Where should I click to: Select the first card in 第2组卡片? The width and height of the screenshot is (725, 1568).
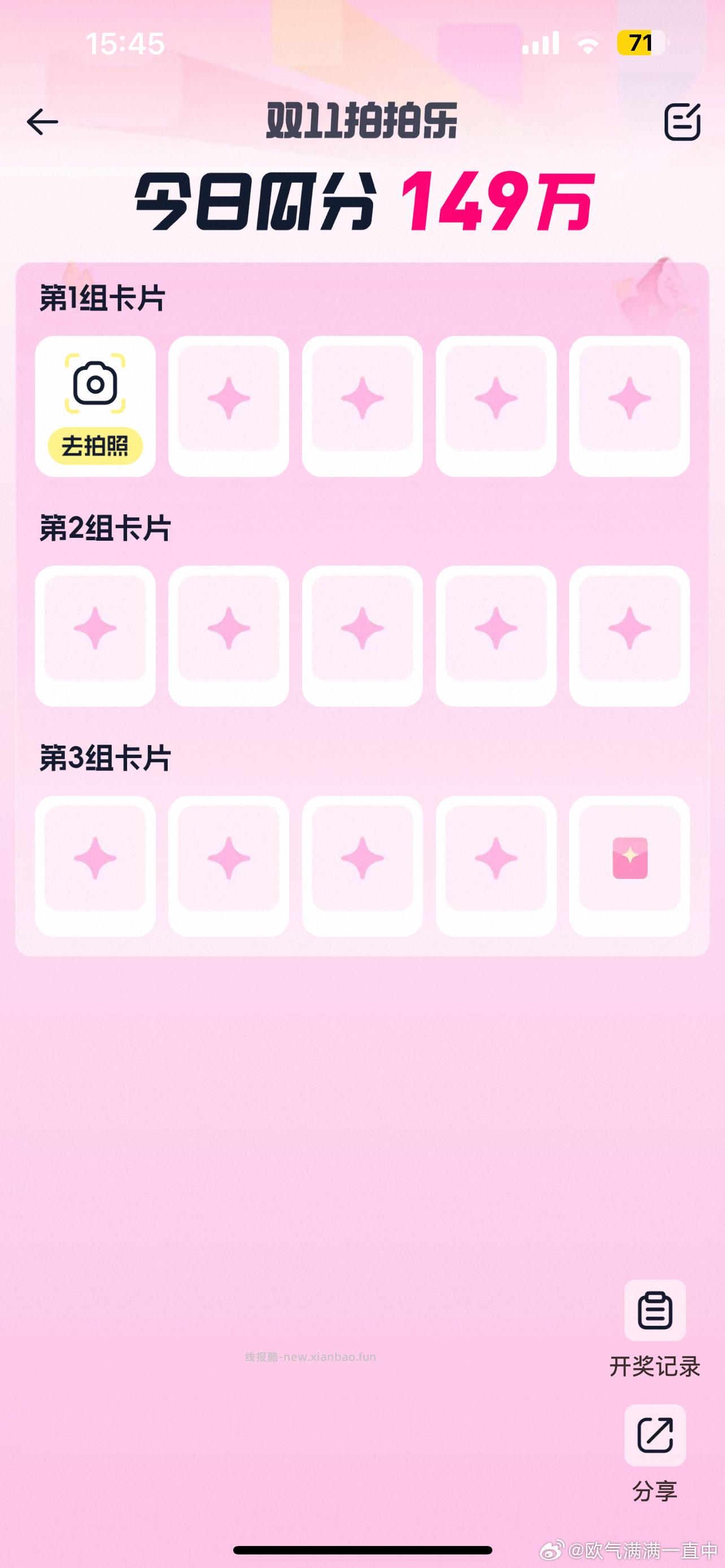(x=95, y=633)
